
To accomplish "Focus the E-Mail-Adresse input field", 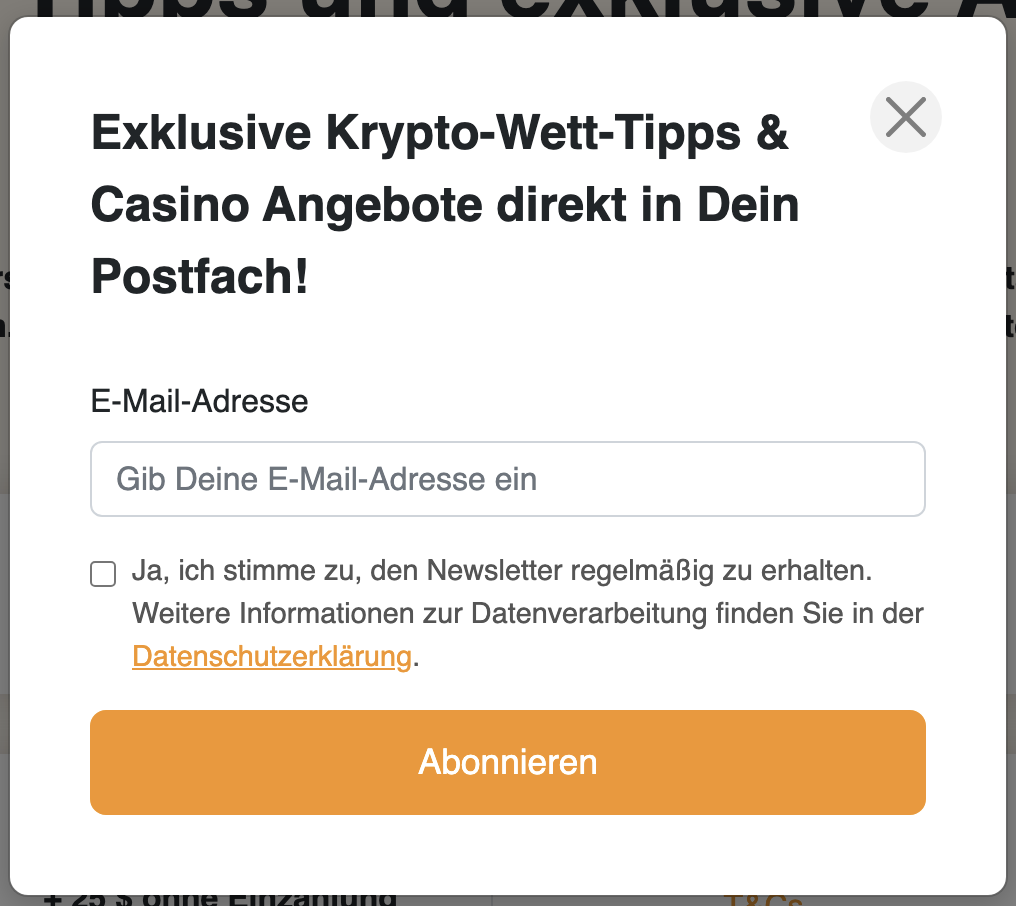I will (507, 479).
